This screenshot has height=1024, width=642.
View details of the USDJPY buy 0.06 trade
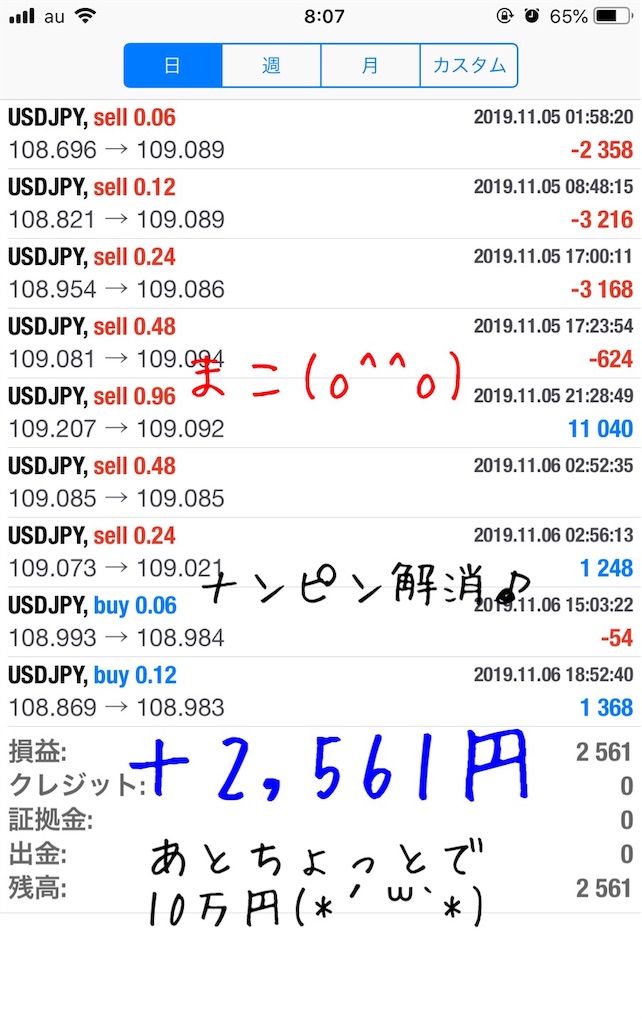[x=320, y=622]
